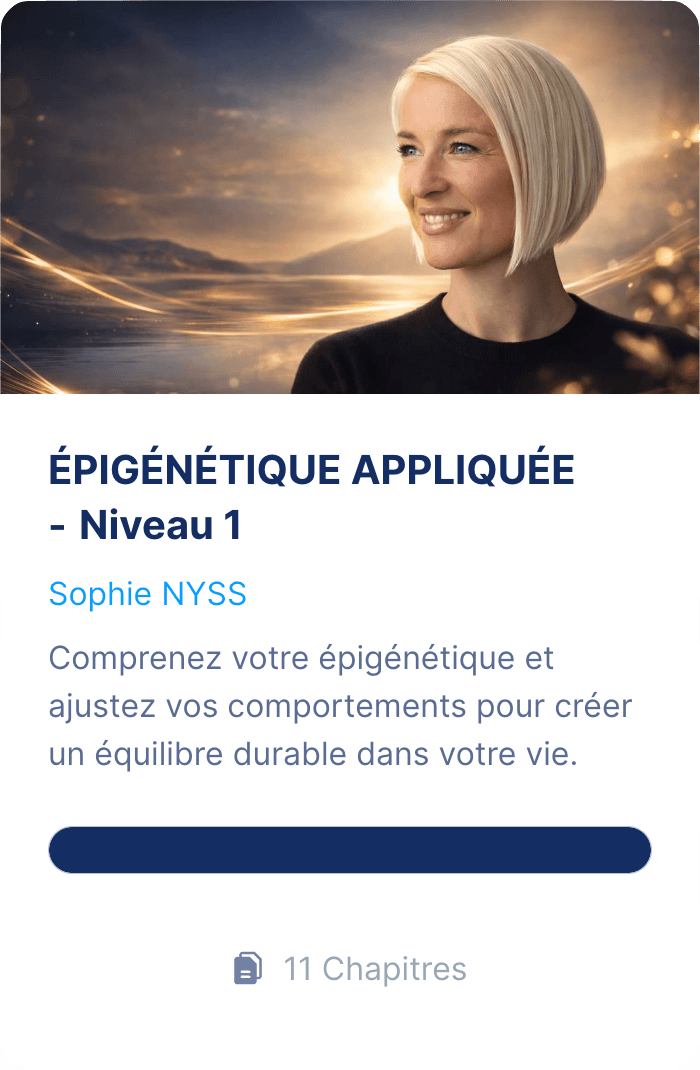Open the ÉPIGÉNÉTIQUE APPLIQUÉE Niveau 1 course card
Image resolution: width=700 pixels, height=1070 pixels.
pos(311,497)
